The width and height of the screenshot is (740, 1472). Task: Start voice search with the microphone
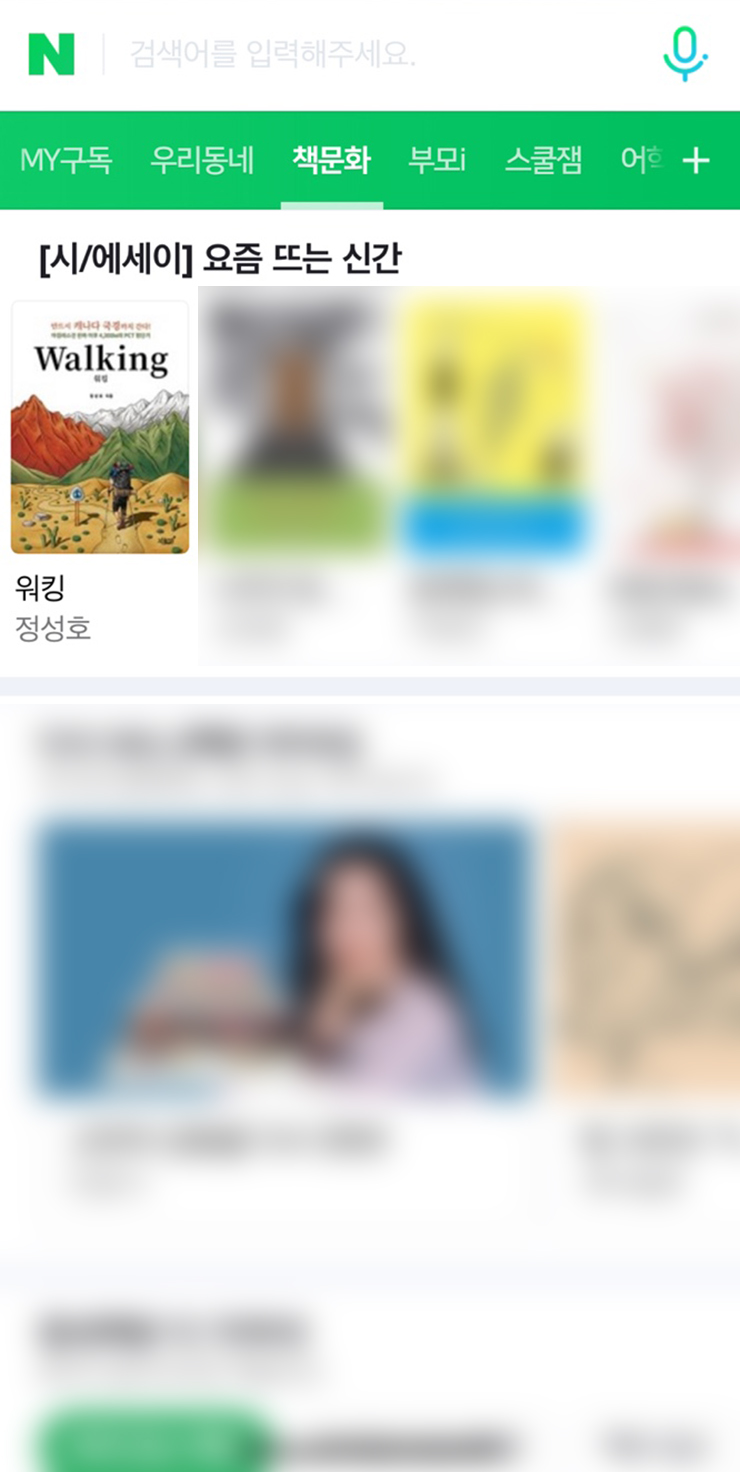coord(685,54)
